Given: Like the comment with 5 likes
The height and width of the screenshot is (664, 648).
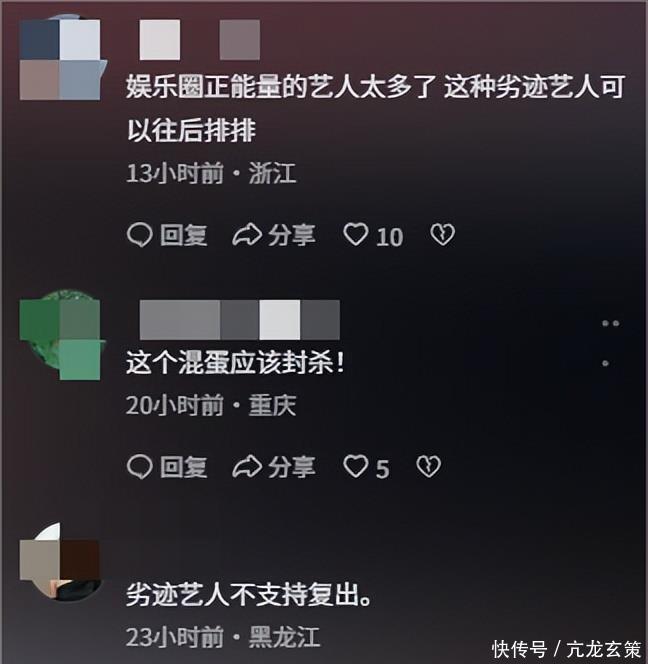Looking at the screenshot, I should pos(366,468).
